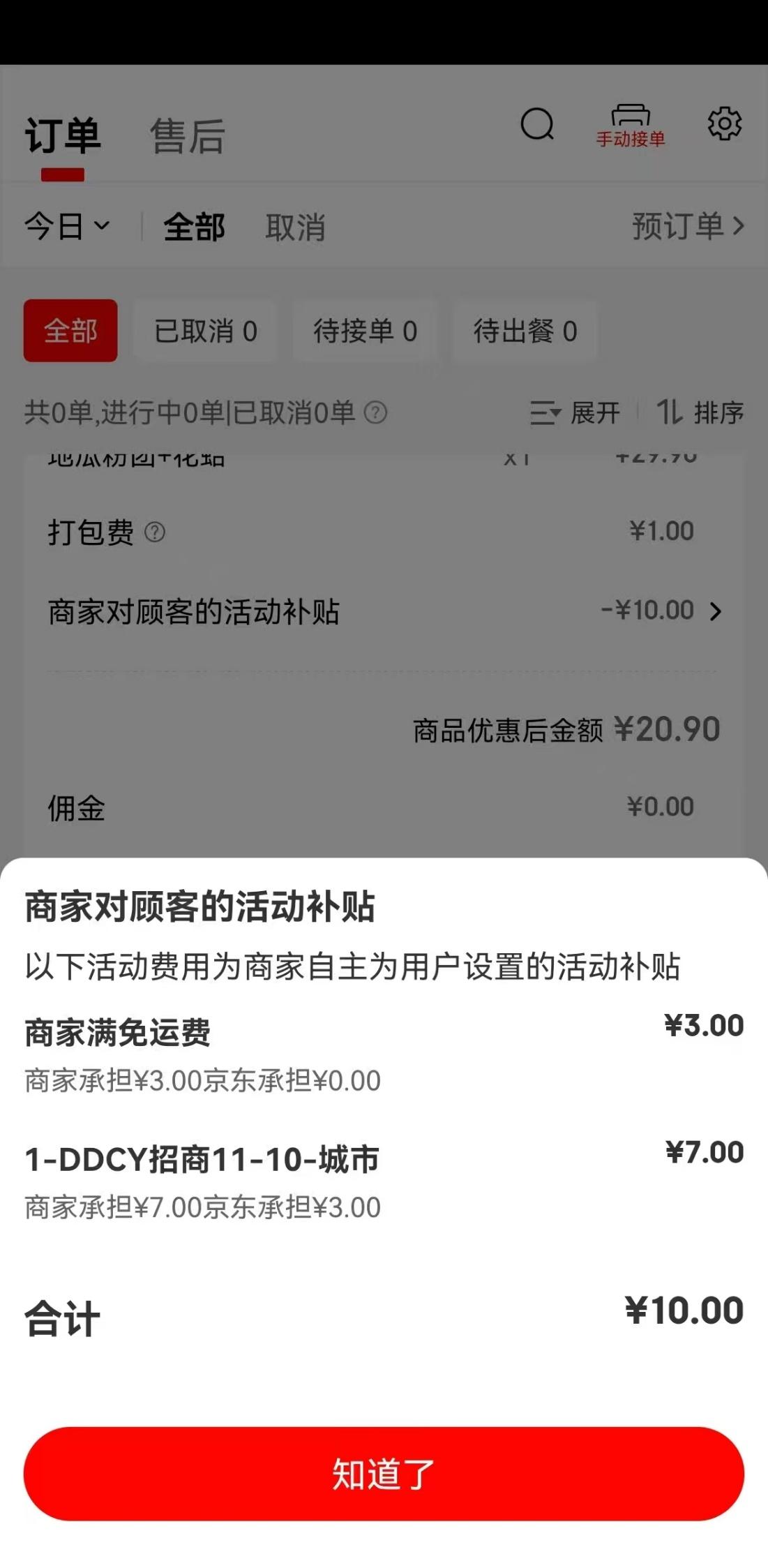
Task: Select the bold 全部 tab beside 今日
Action: pos(194,227)
